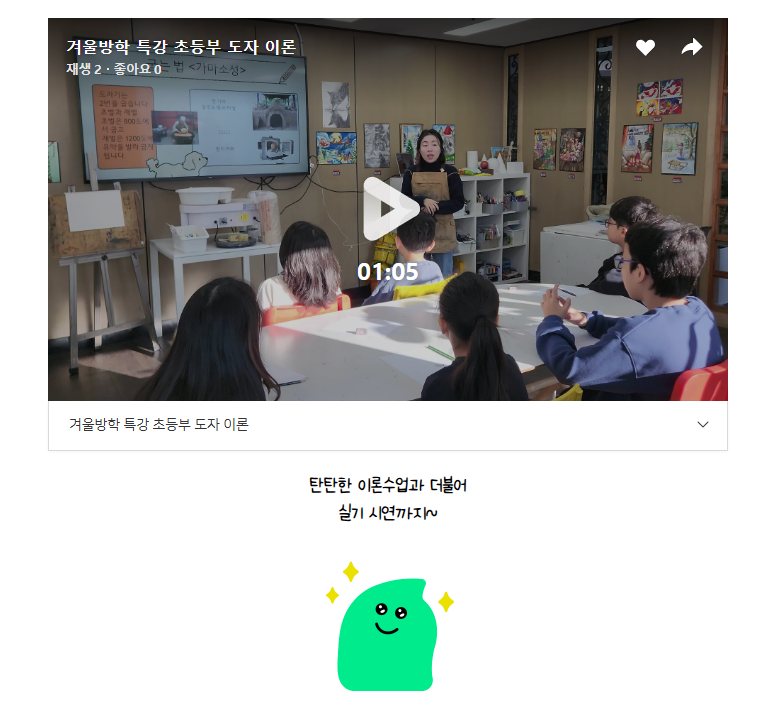Like the video with the heart icon

click(645, 47)
